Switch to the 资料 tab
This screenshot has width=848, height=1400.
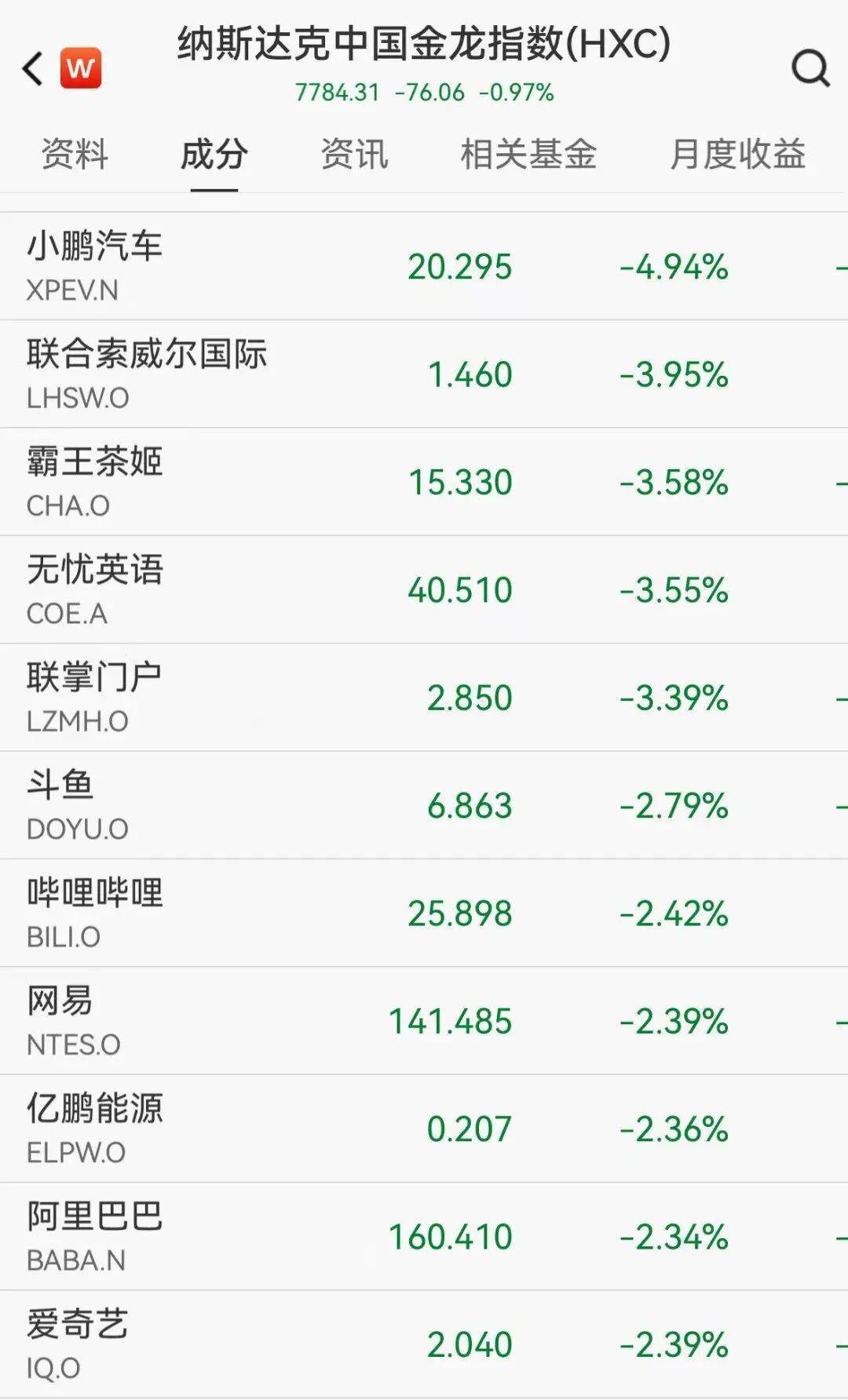click(75, 154)
